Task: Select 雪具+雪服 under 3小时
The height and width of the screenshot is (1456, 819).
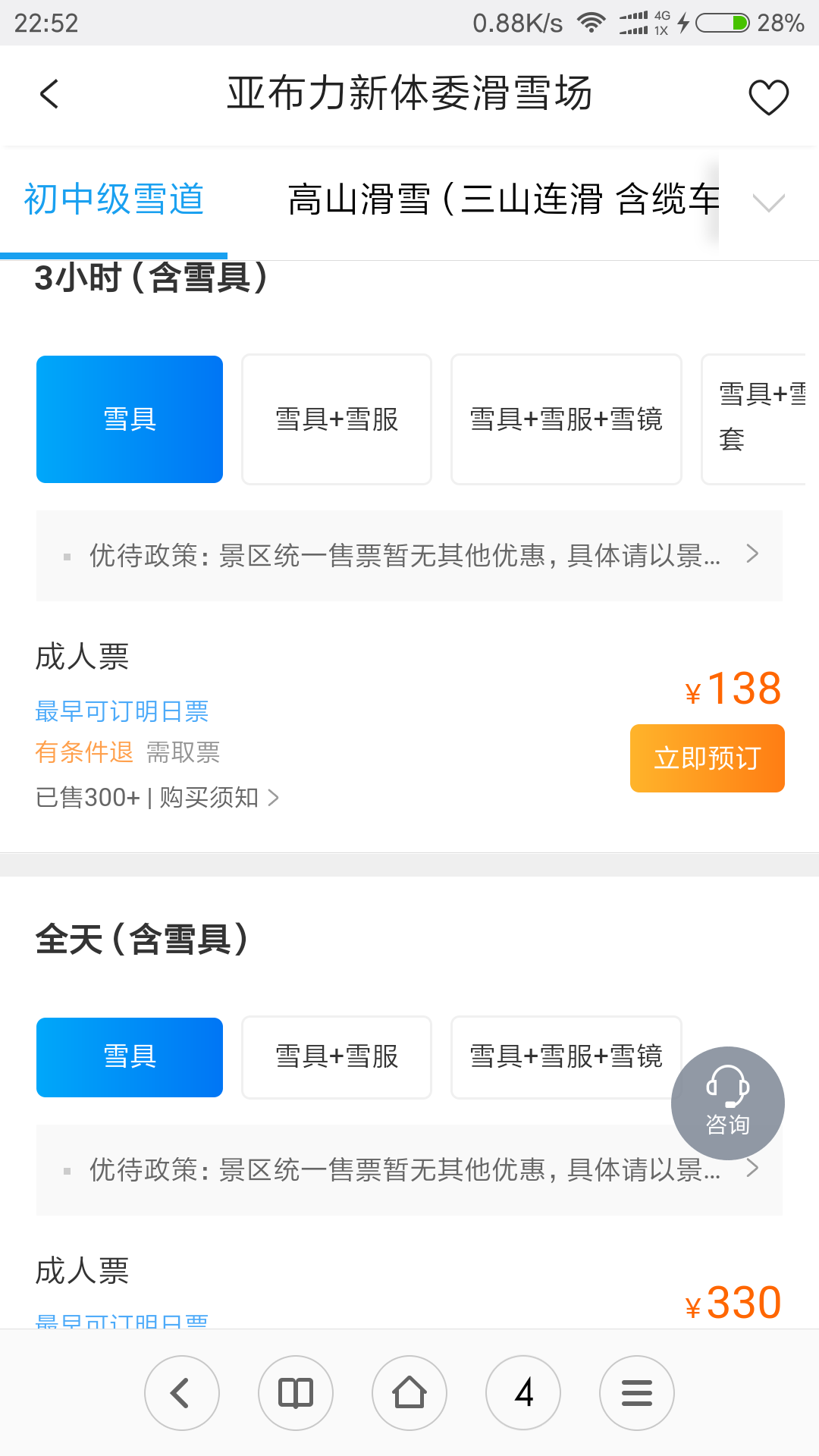Action: coord(337,419)
